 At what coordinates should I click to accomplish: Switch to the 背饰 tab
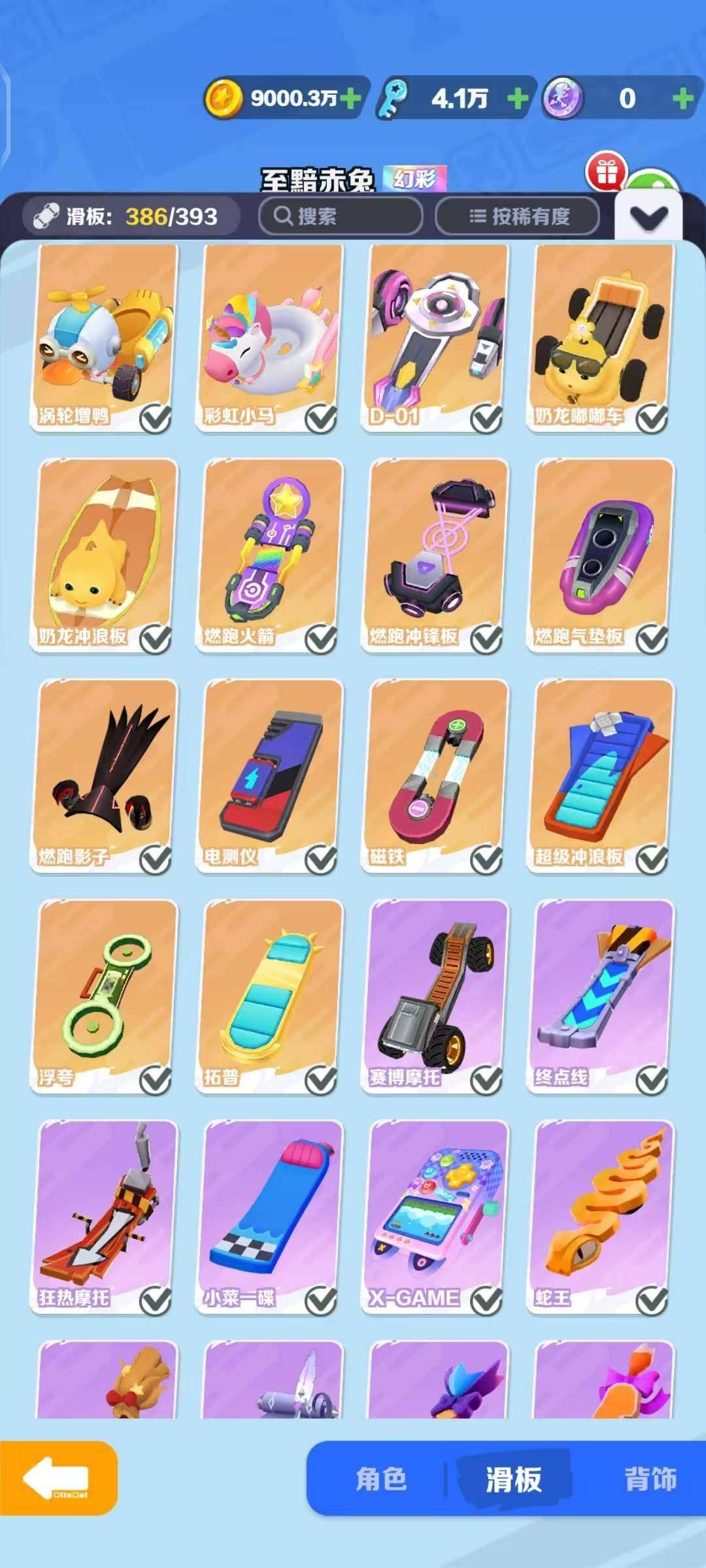click(x=650, y=1479)
